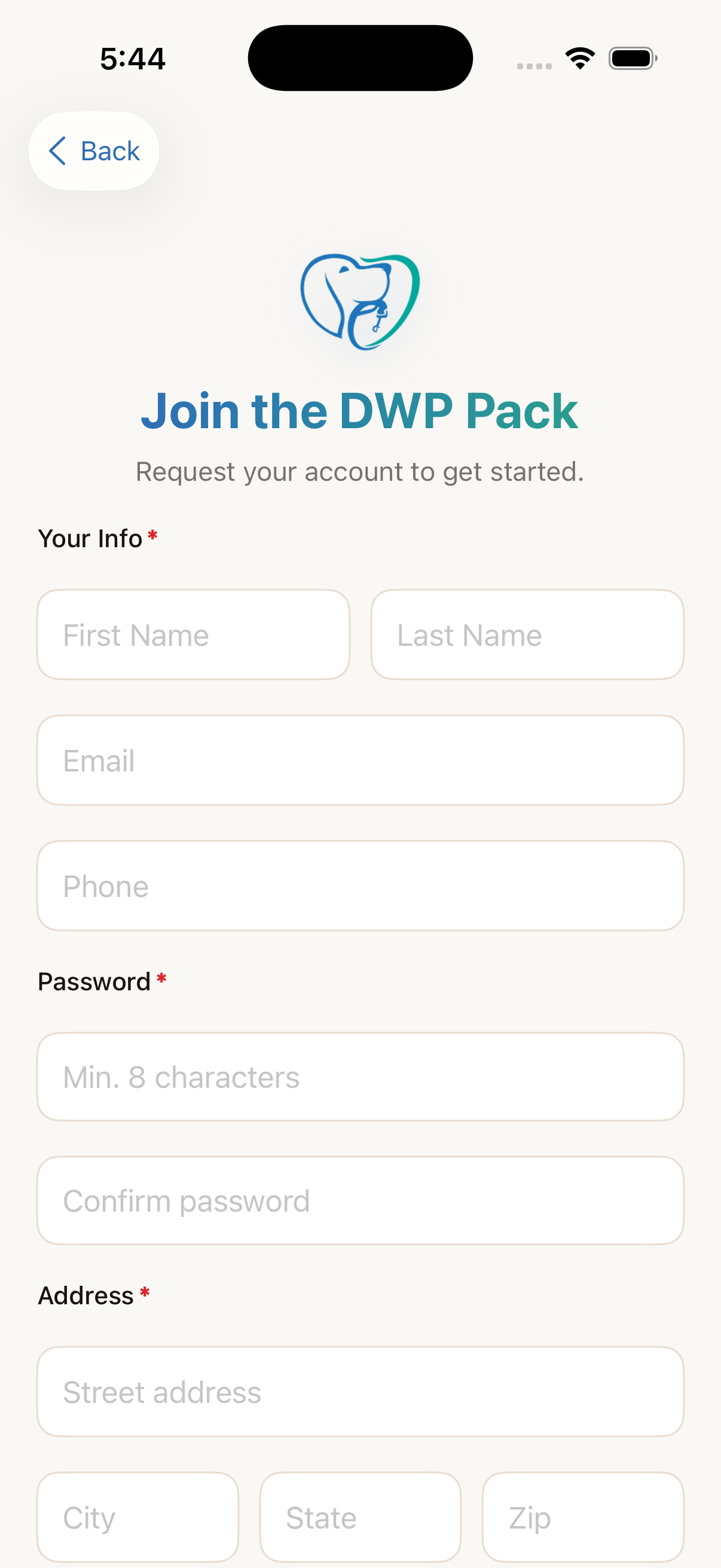Screen dimensions: 721x1568
Task: Tap the DWP dog heart logo
Action: click(360, 303)
